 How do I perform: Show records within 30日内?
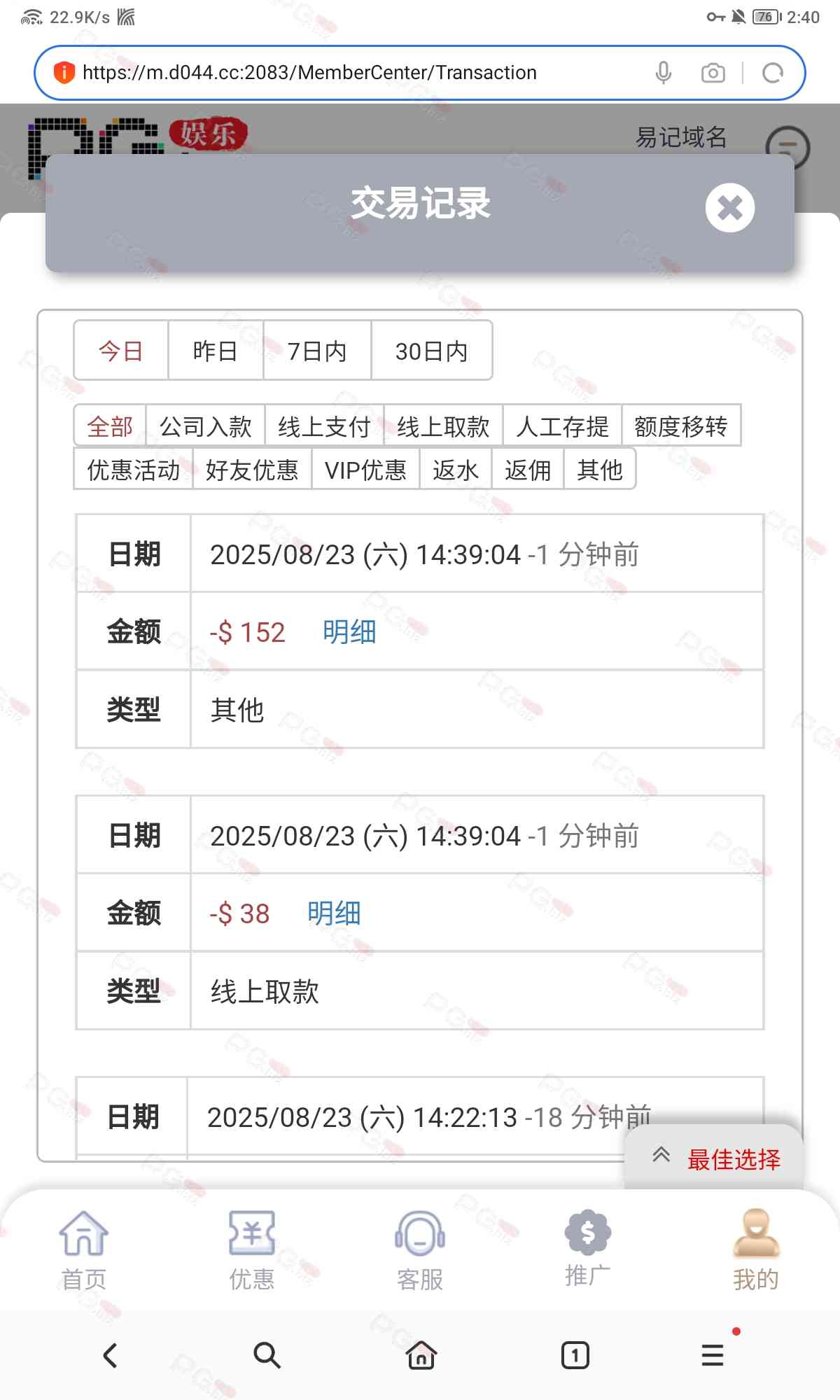[x=431, y=351]
